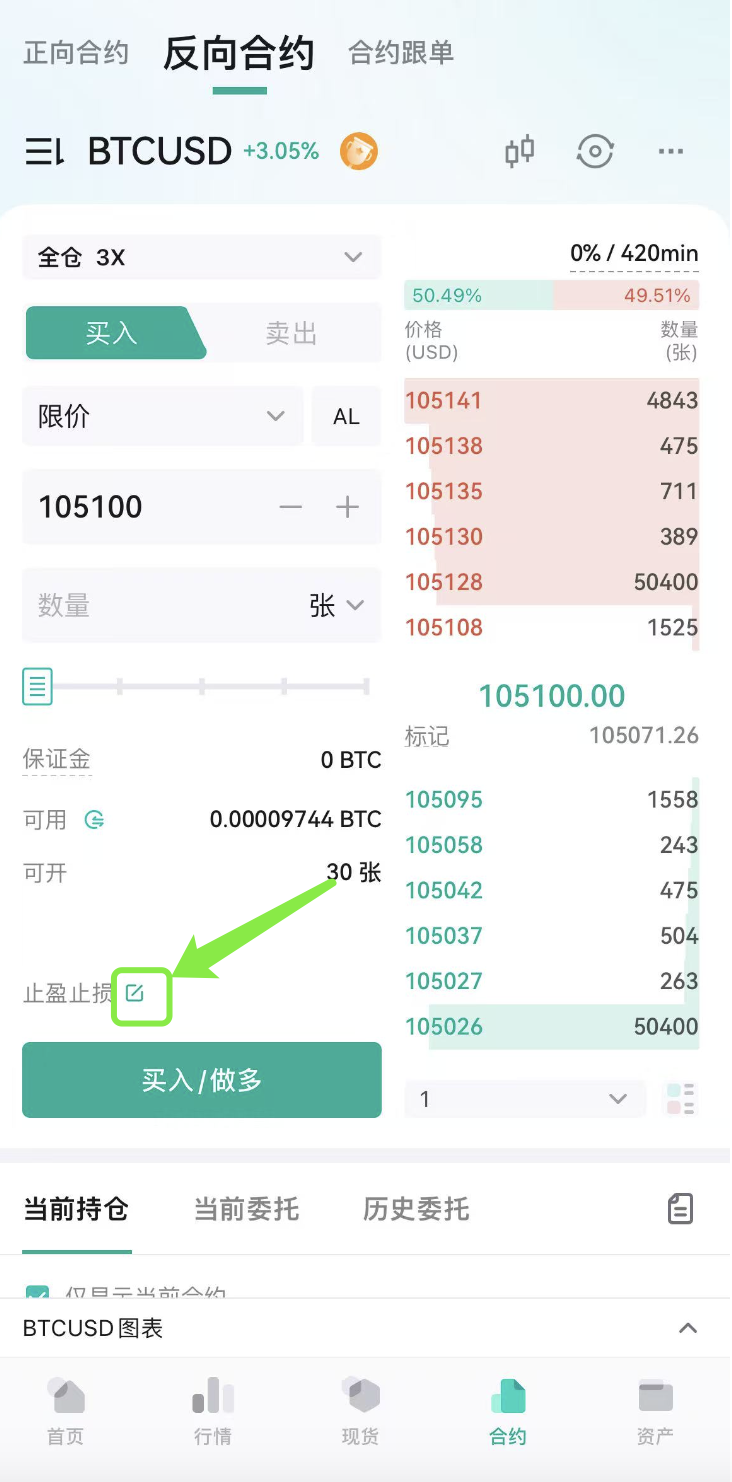Viewport: 732px width, 1482px height.
Task: Expand the 全仓 3X leverage dropdown
Action: click(202, 257)
